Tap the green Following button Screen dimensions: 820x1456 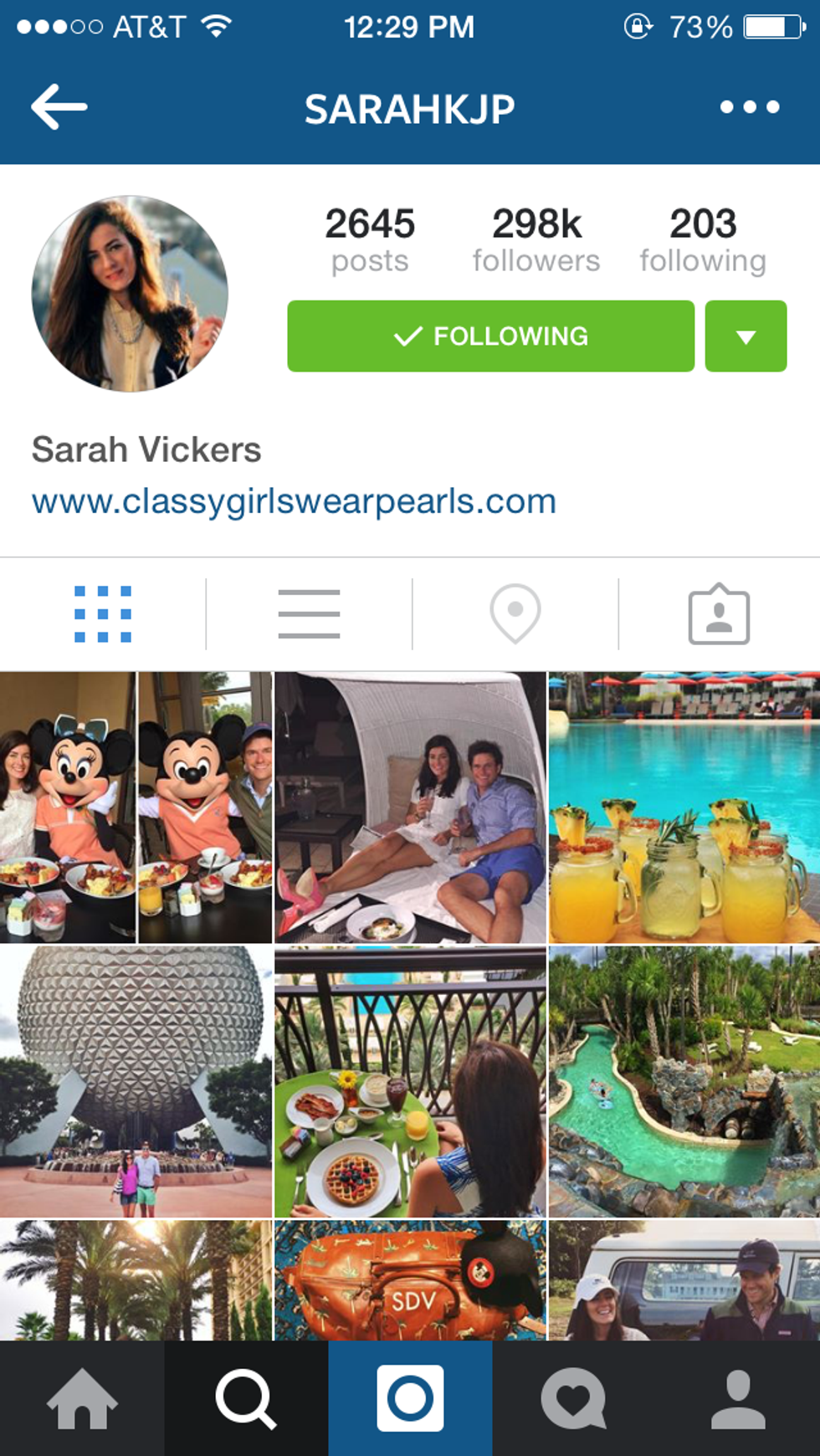tap(490, 336)
